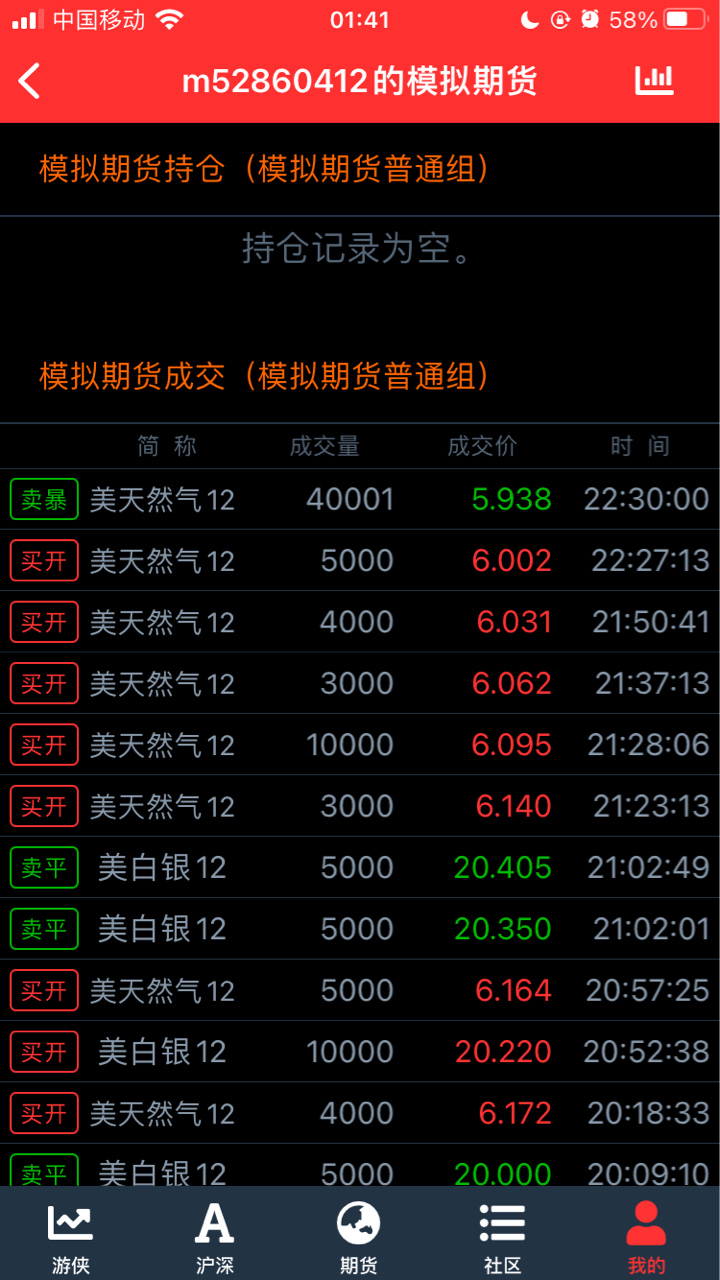This screenshot has height=1280, width=720.
Task: Open the 美天然气12 trade priced 6.095
Action: pos(360,745)
